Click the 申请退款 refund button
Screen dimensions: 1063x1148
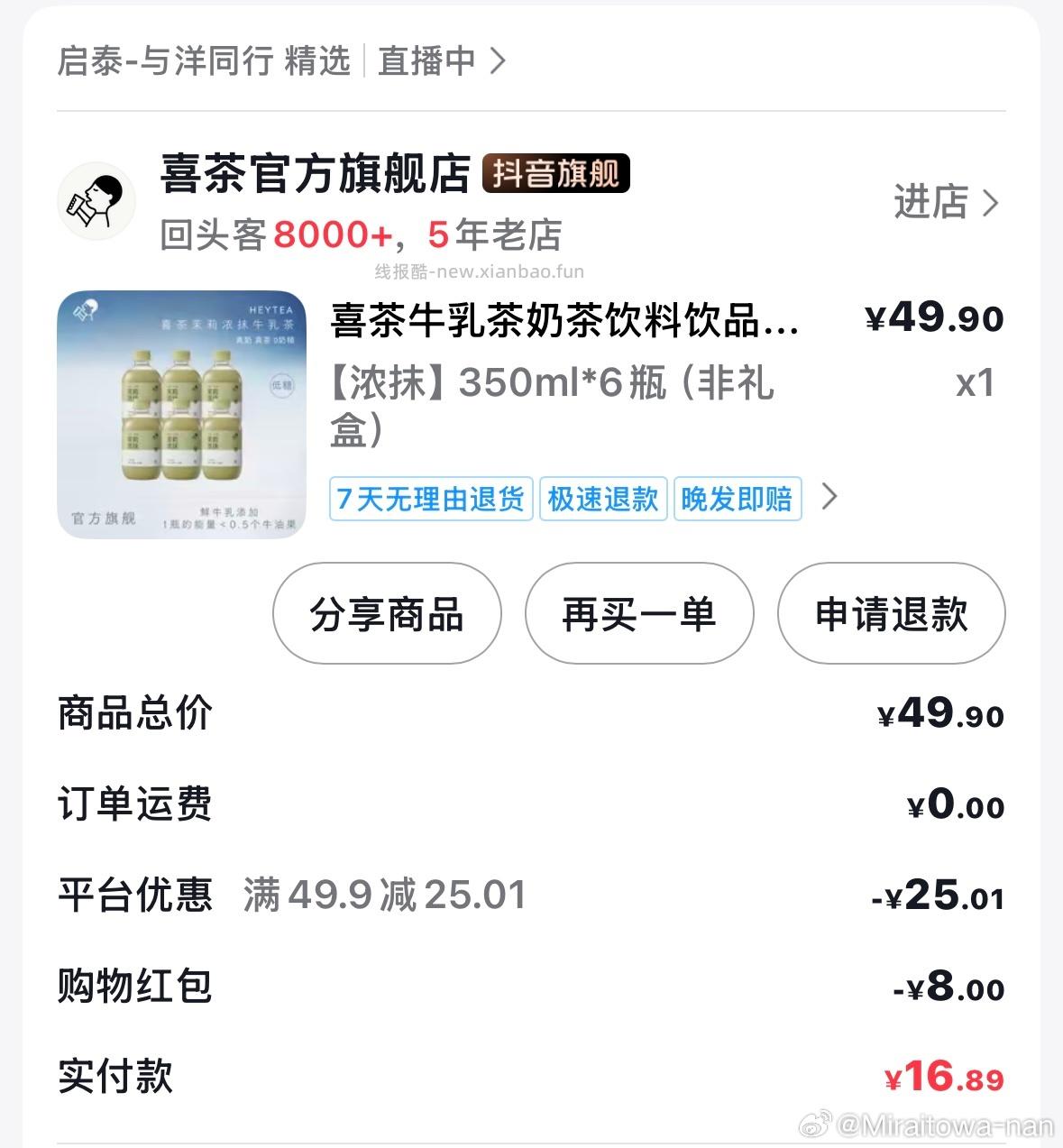tap(891, 614)
